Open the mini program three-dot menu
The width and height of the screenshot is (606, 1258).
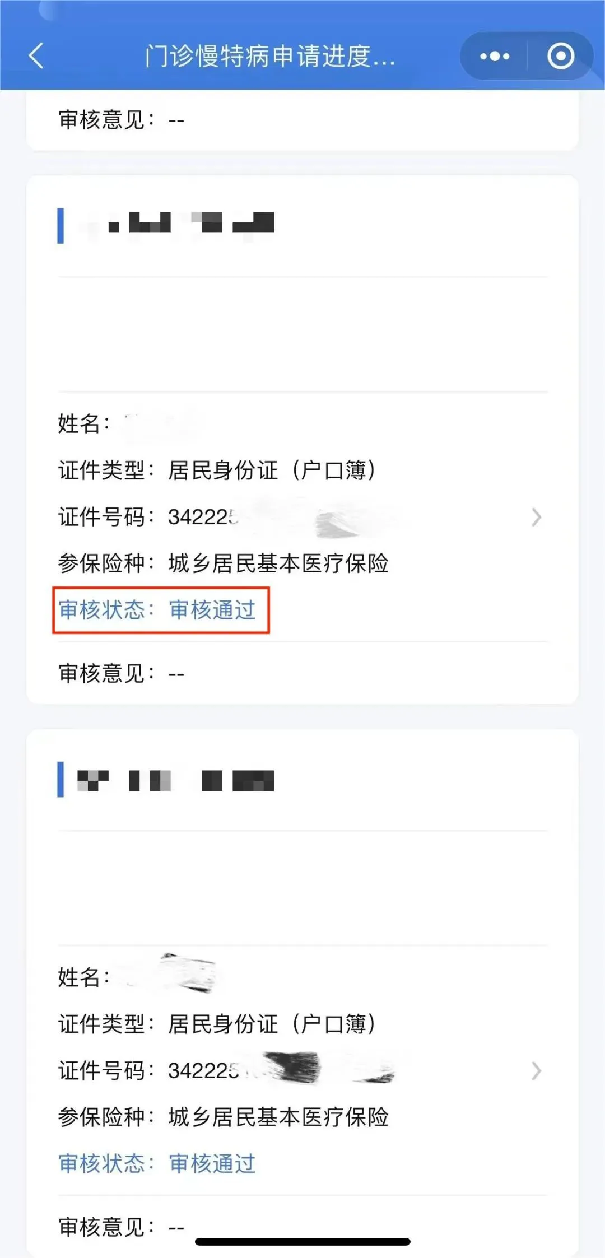[495, 57]
